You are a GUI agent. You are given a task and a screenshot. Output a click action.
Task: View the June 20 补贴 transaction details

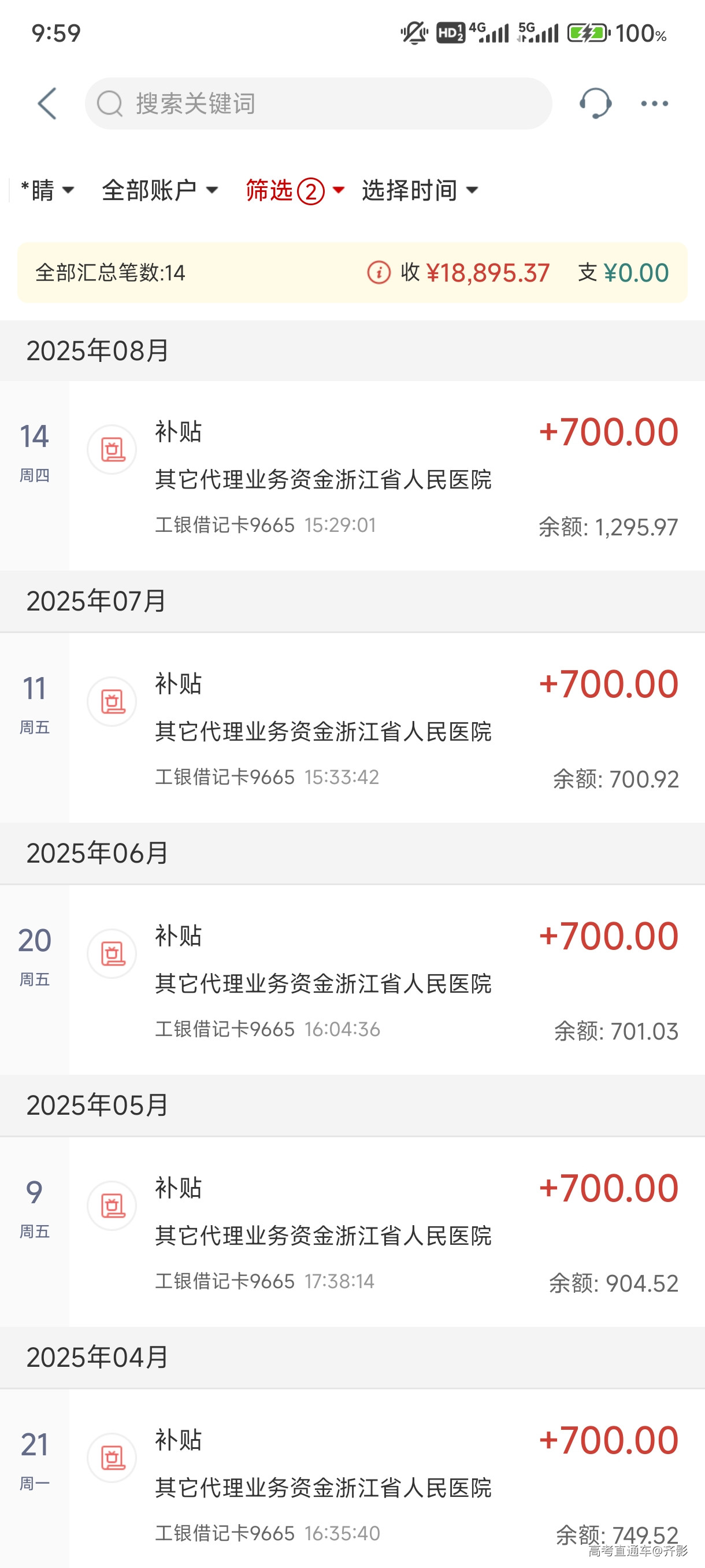(x=385, y=981)
